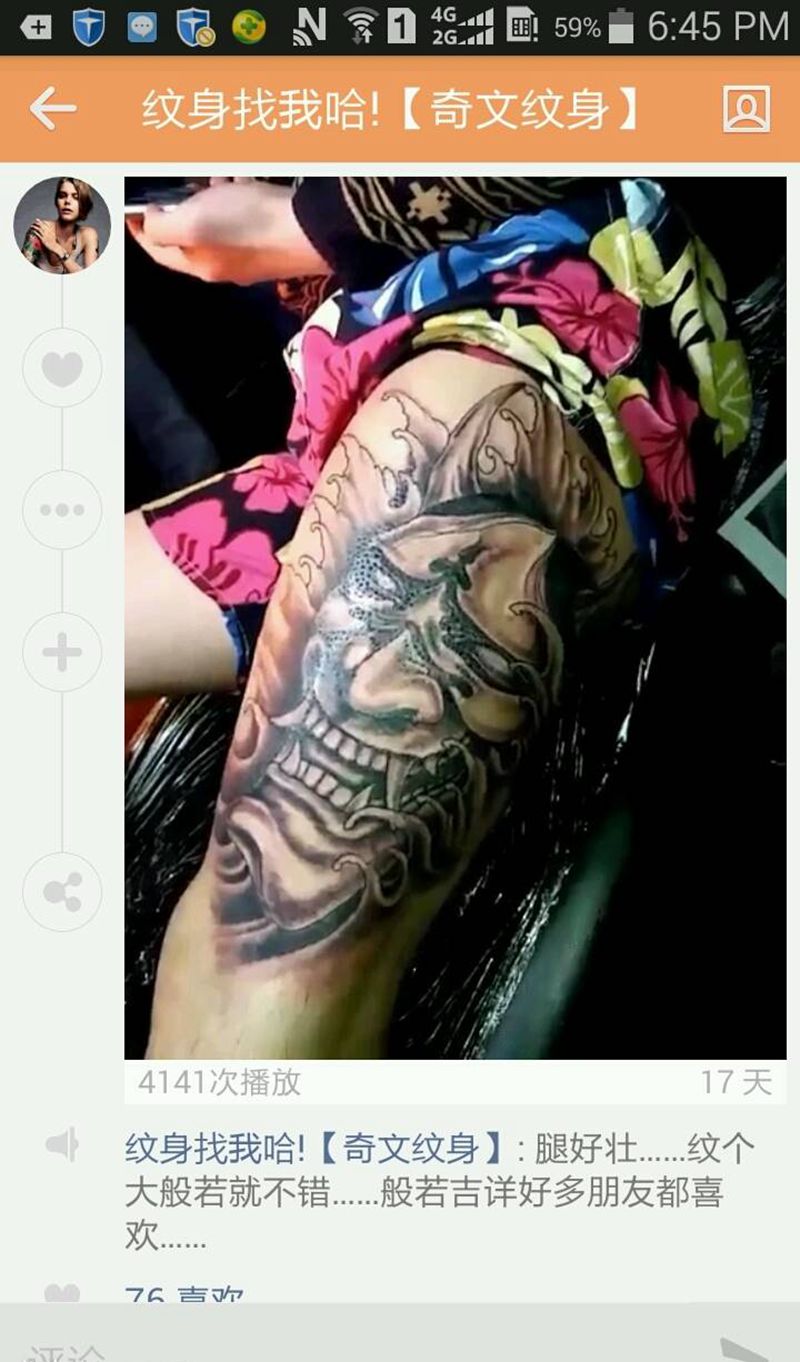Open comments via the speech bubble icon

(62, 510)
